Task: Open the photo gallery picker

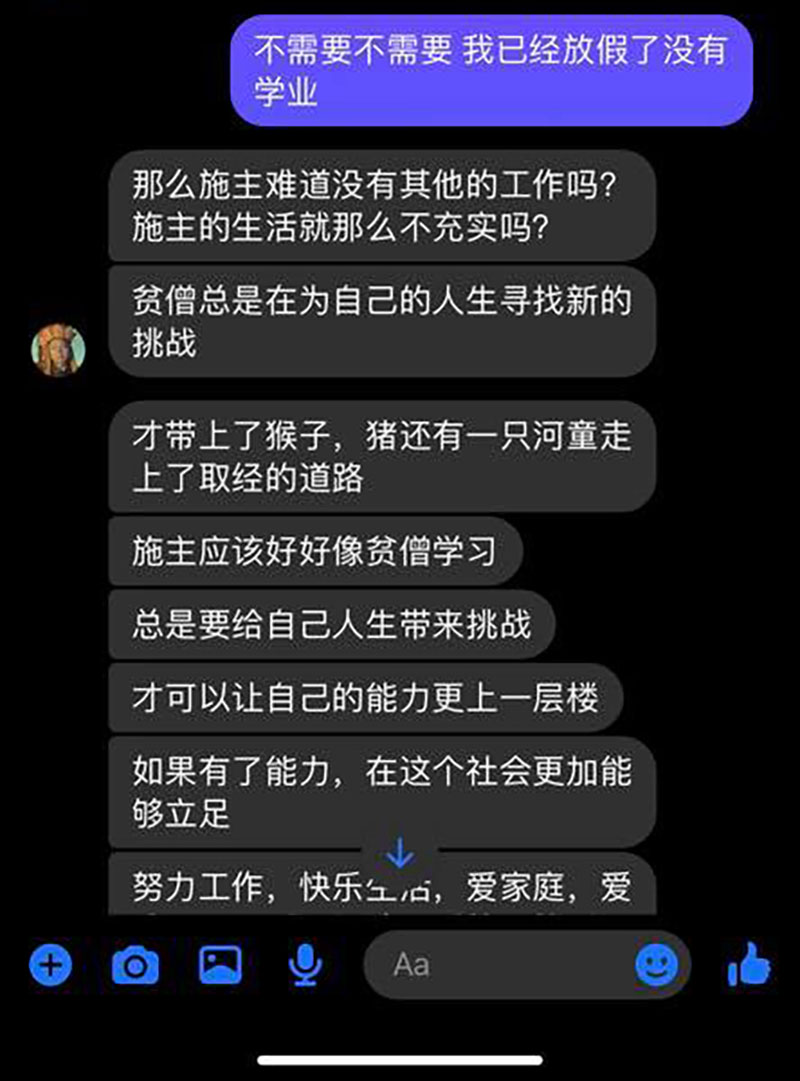Action: pyautogui.click(x=221, y=964)
